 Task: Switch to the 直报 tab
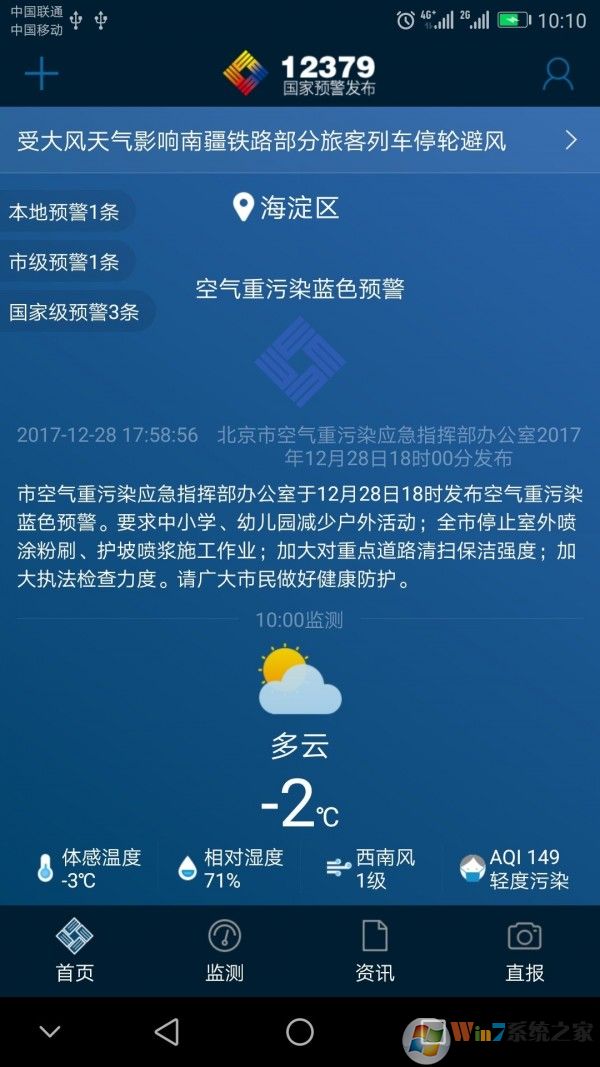tap(524, 951)
